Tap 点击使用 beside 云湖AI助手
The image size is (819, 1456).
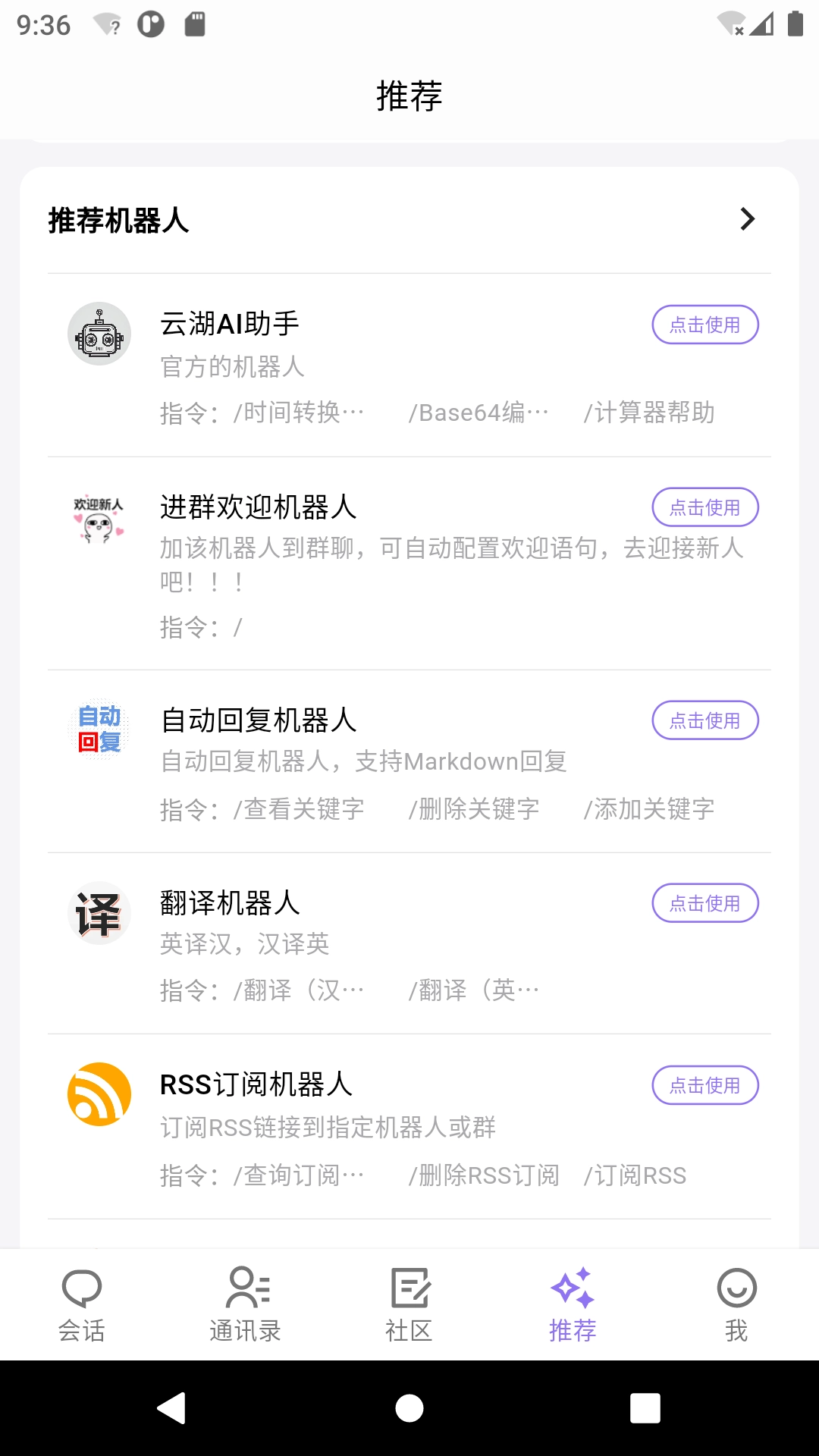pos(705,325)
